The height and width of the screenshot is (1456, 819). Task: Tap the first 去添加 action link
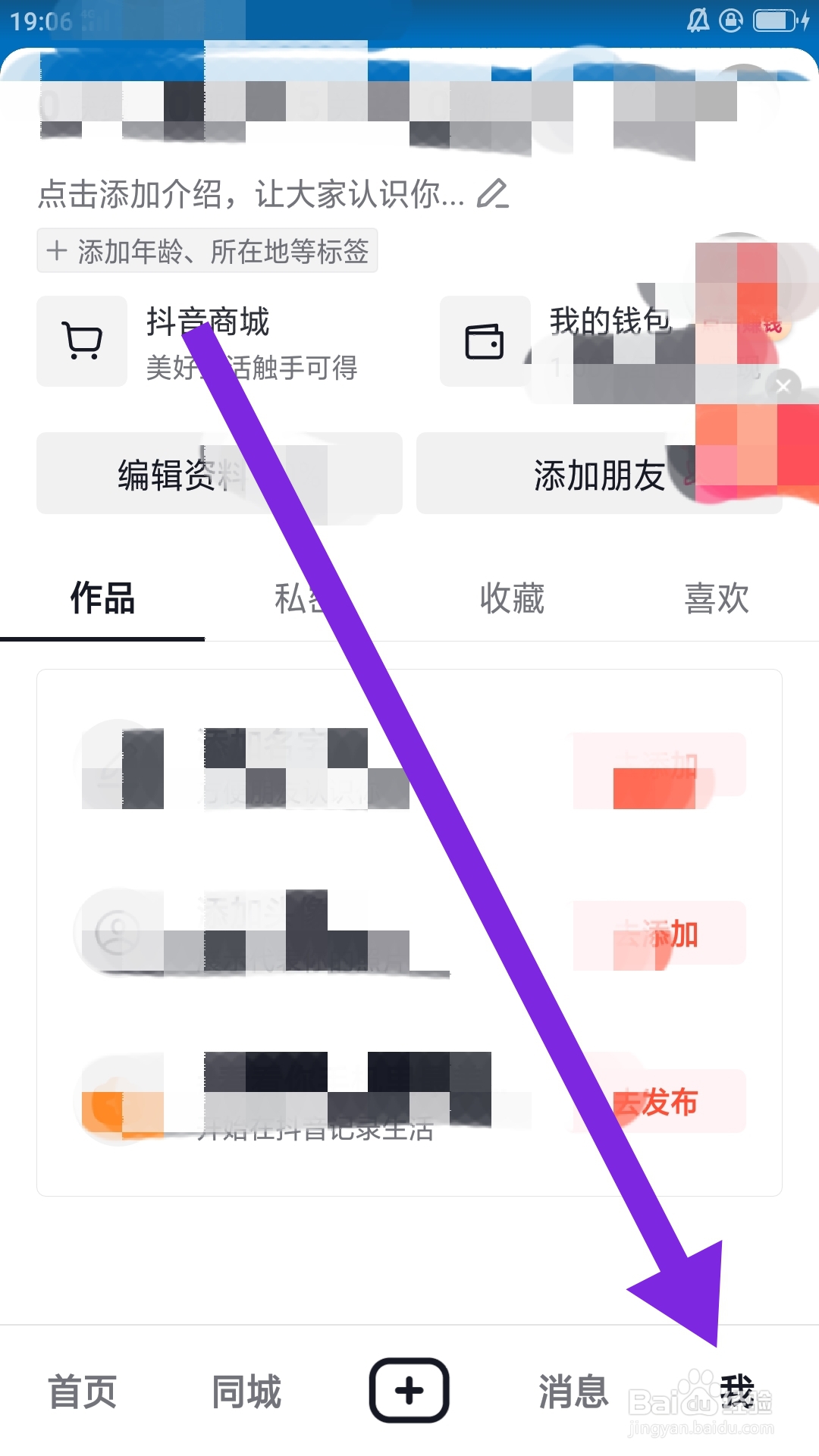coord(657,766)
